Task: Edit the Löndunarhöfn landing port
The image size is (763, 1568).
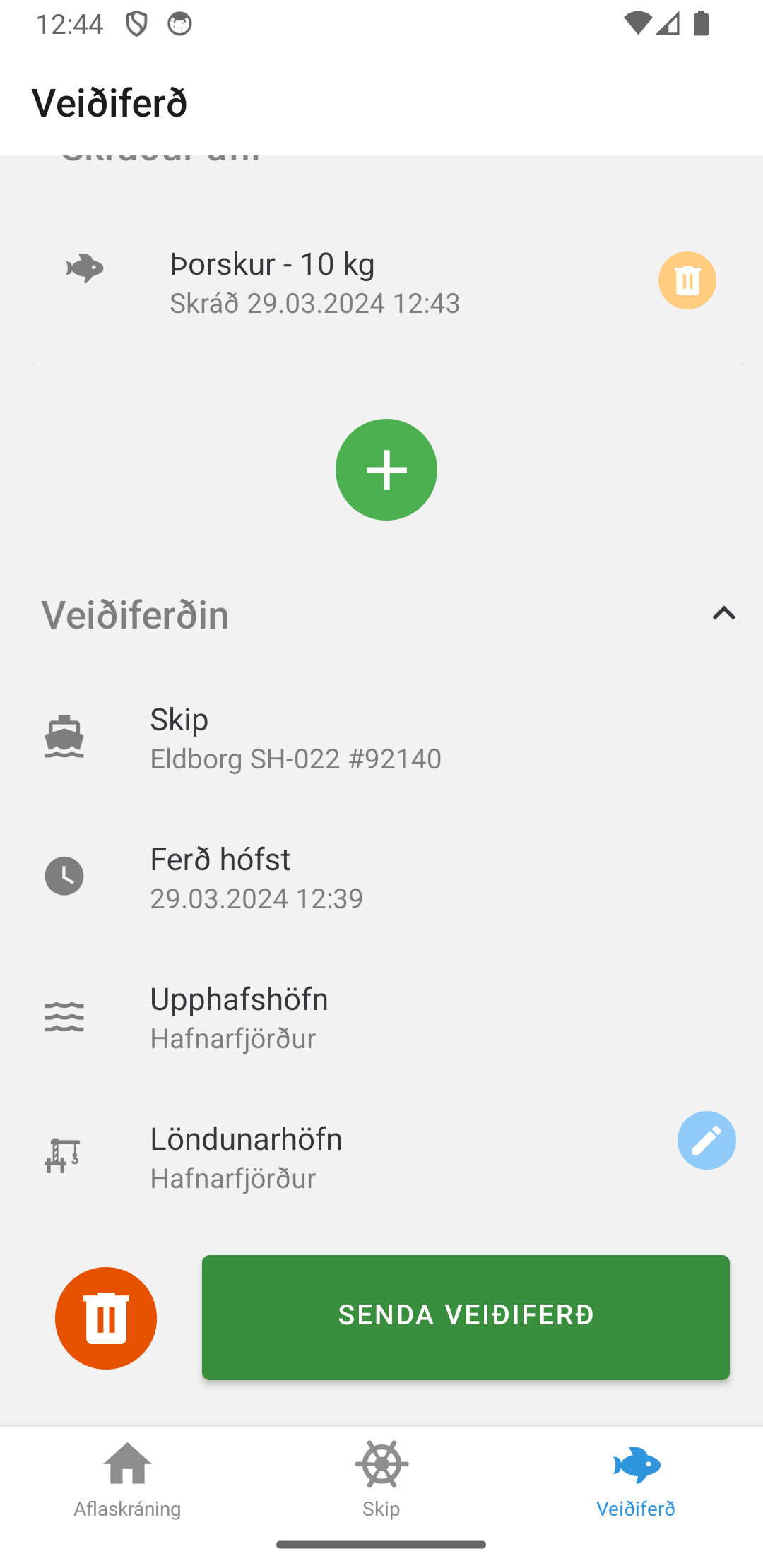Action: [706, 1139]
